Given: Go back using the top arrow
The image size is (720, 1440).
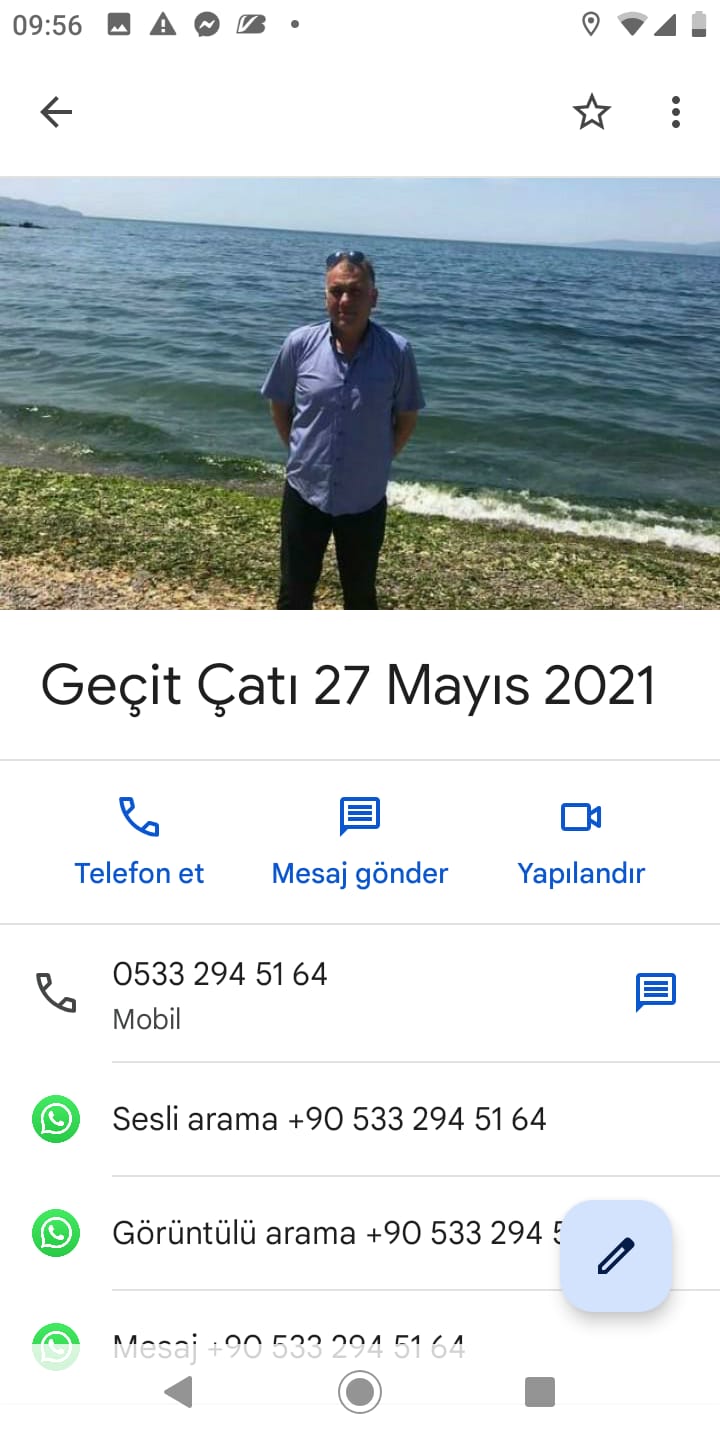Looking at the screenshot, I should coord(56,112).
